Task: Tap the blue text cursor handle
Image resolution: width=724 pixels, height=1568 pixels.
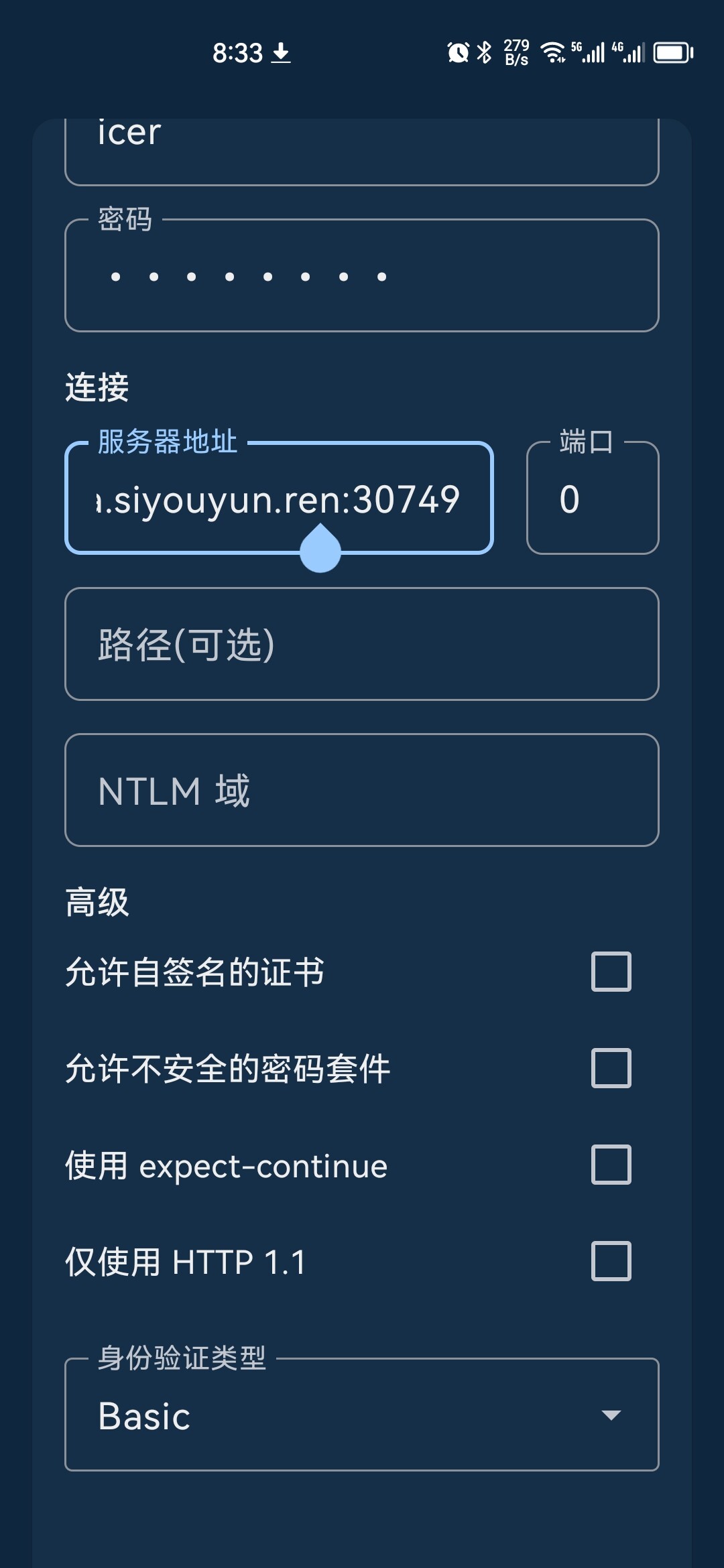Action: point(320,548)
